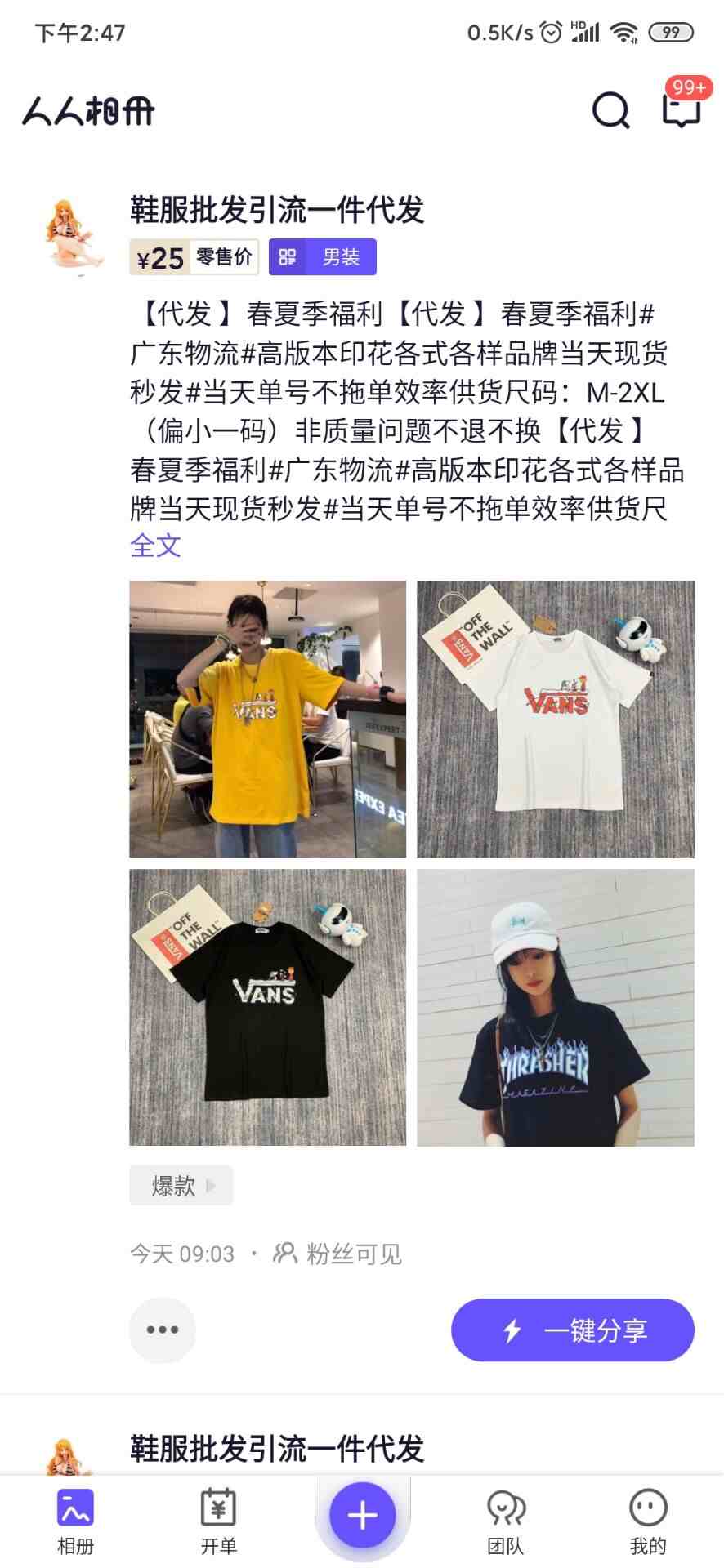View the Thrasher shirt girl photo
The image size is (724, 1568).
click(556, 1007)
